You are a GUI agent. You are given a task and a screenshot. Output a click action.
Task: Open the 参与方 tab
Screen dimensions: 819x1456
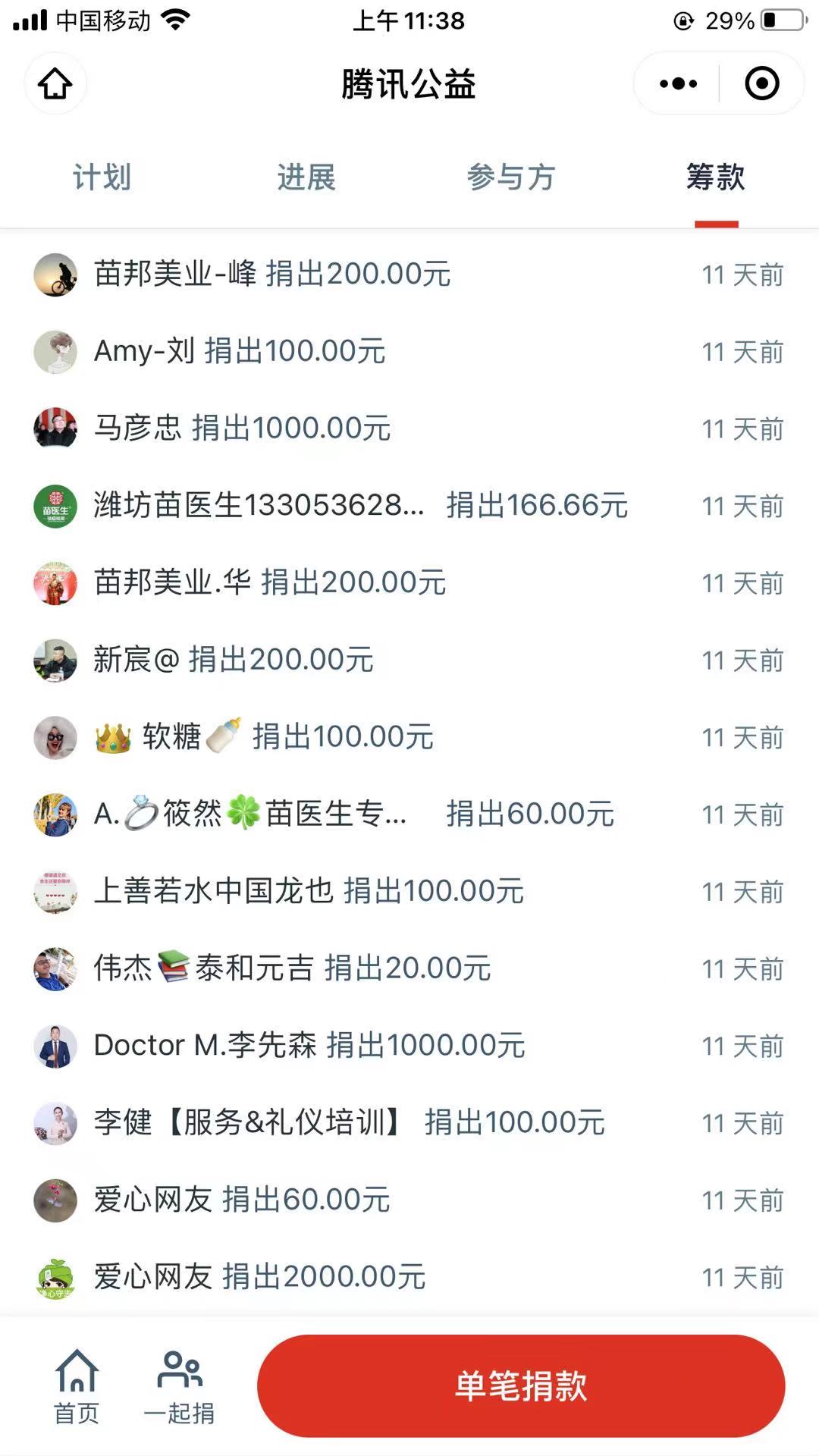point(511,177)
